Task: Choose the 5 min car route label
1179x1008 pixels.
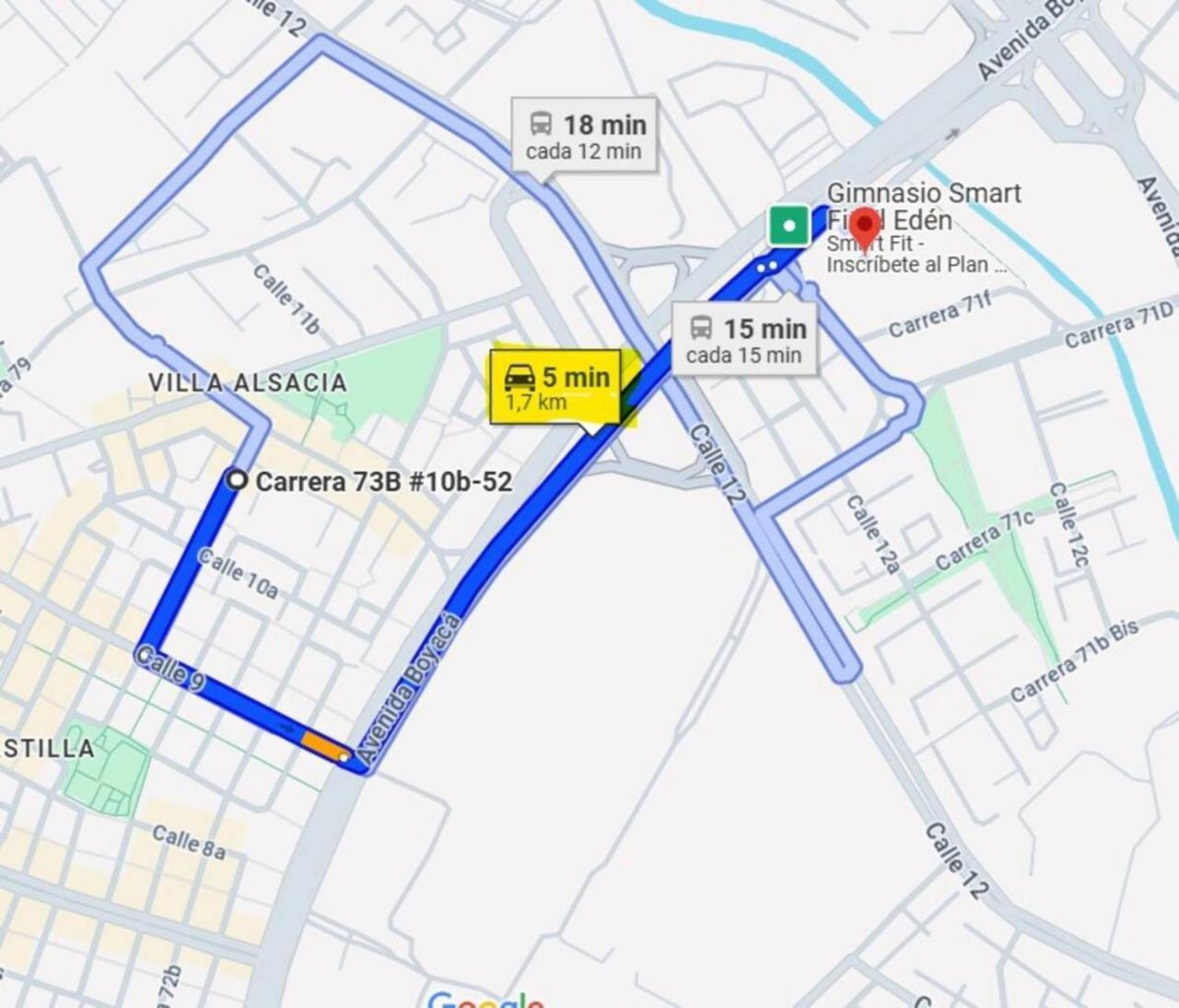Action: 555,387
